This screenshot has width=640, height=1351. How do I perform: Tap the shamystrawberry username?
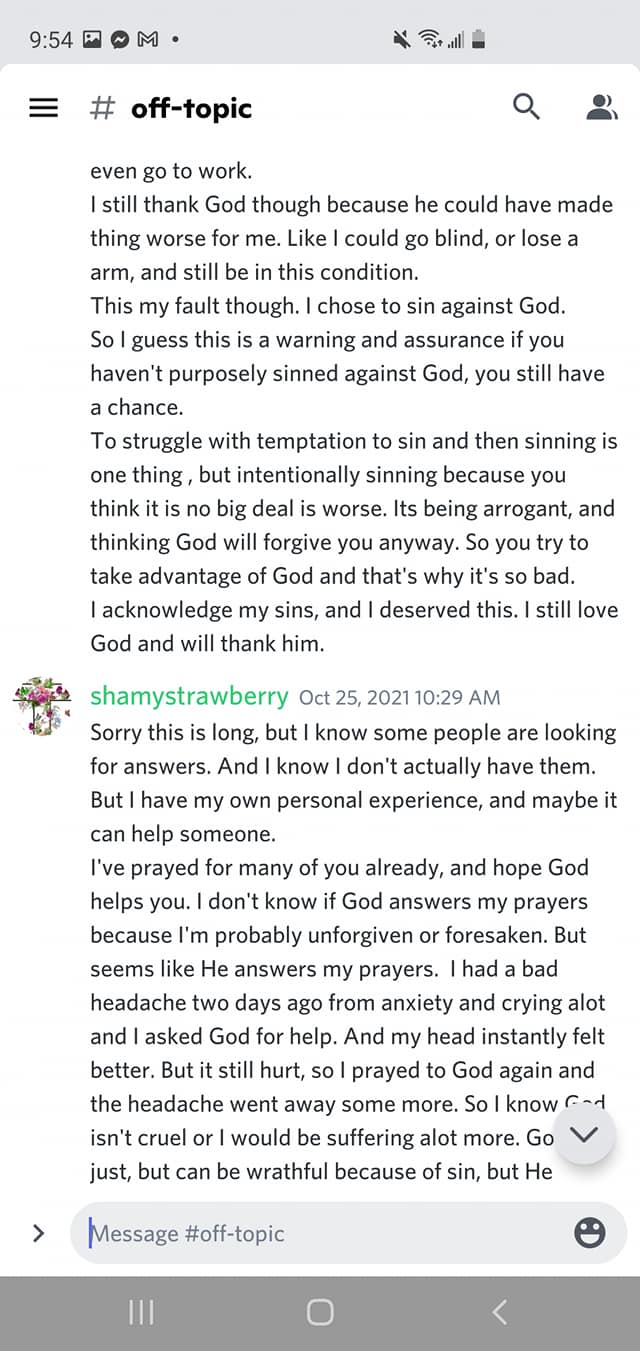pyautogui.click(x=189, y=696)
